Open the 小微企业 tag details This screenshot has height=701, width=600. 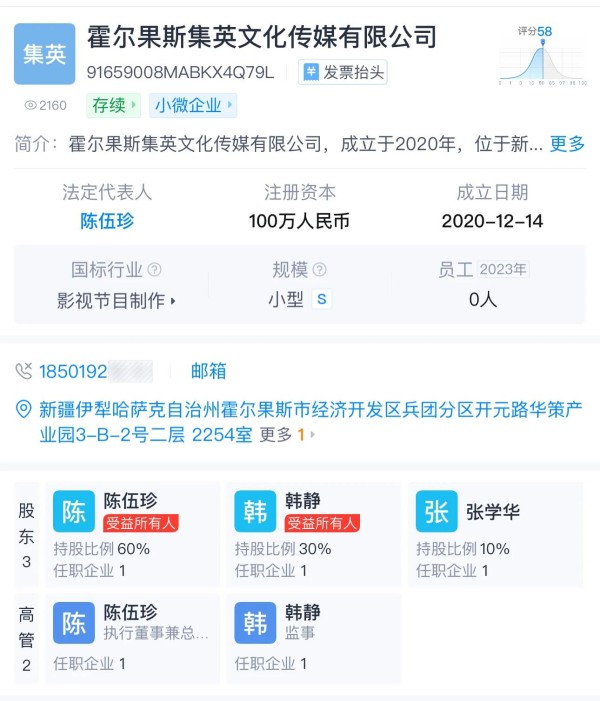point(193,104)
